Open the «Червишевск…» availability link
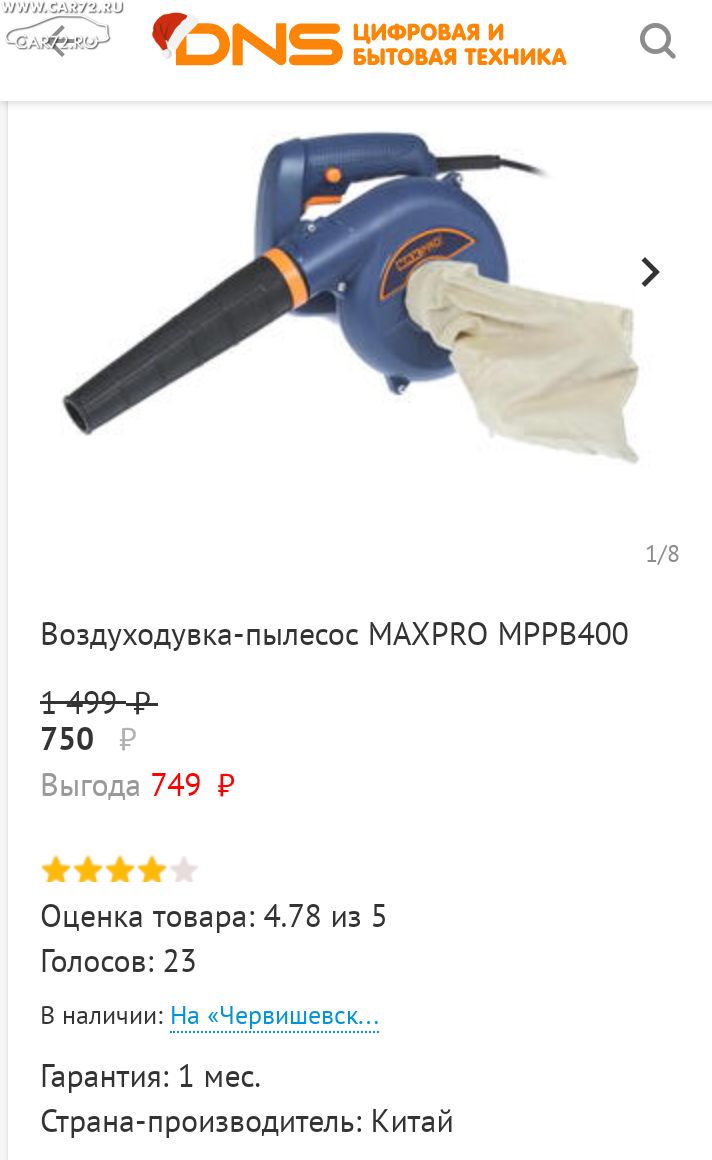This screenshot has height=1160, width=712. click(275, 1016)
